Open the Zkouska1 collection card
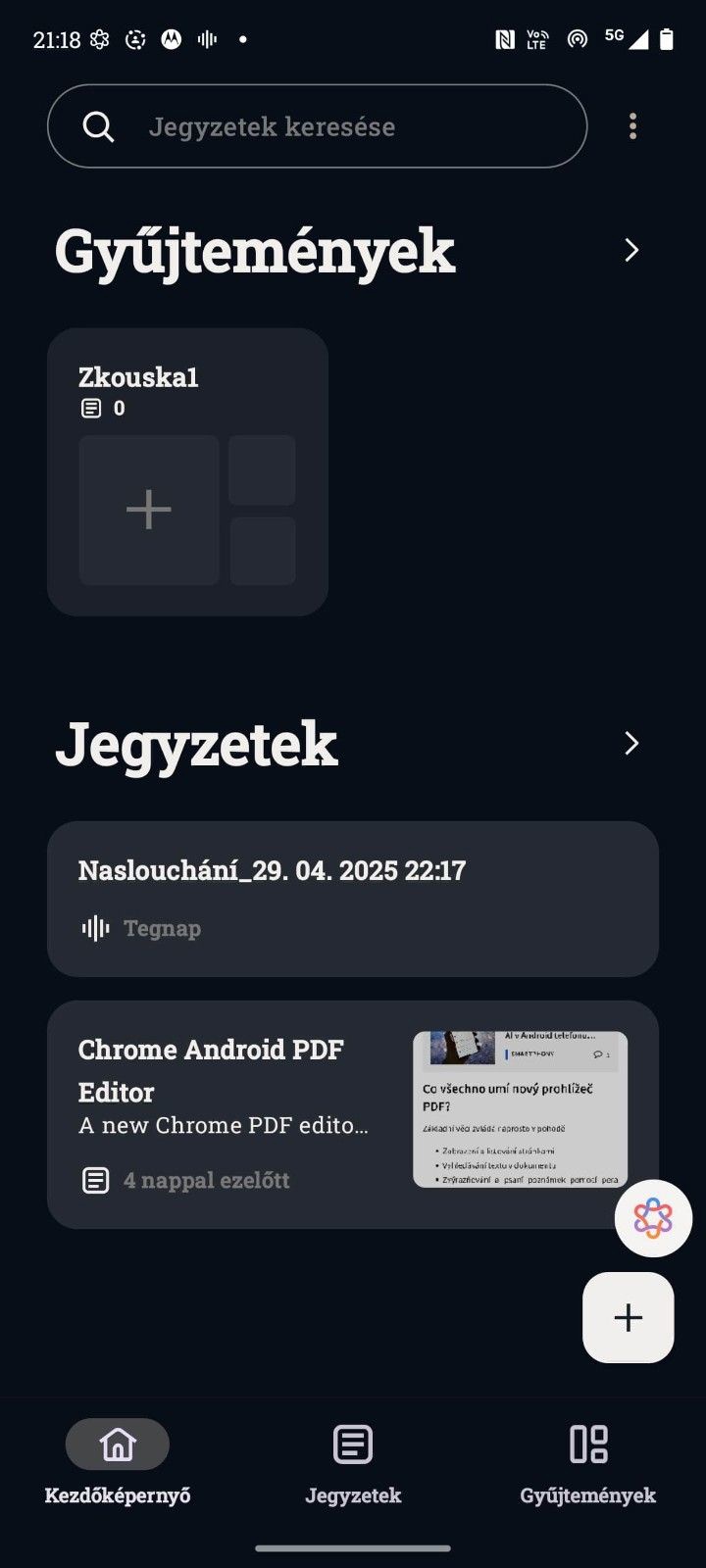 [x=187, y=471]
